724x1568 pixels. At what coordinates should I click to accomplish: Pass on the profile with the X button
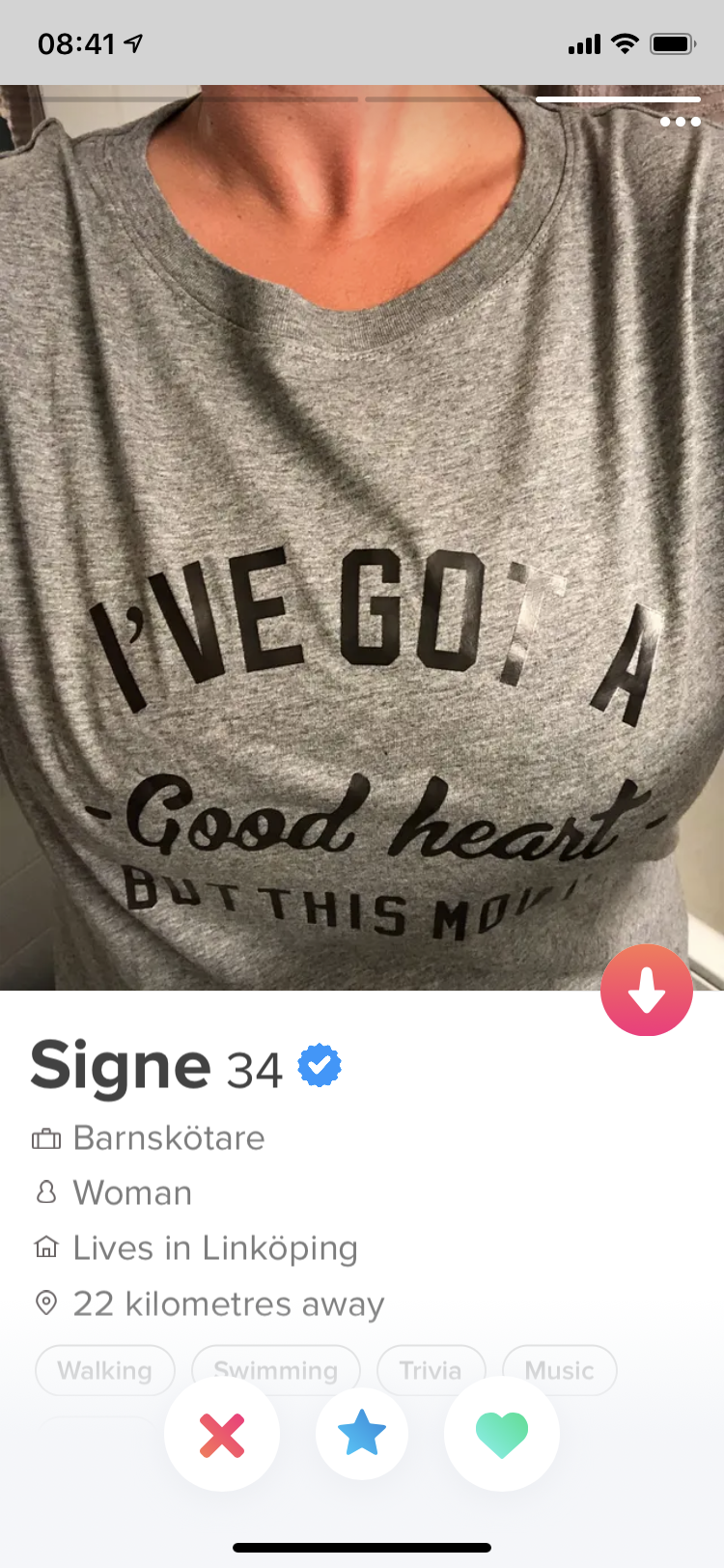[x=222, y=1435]
